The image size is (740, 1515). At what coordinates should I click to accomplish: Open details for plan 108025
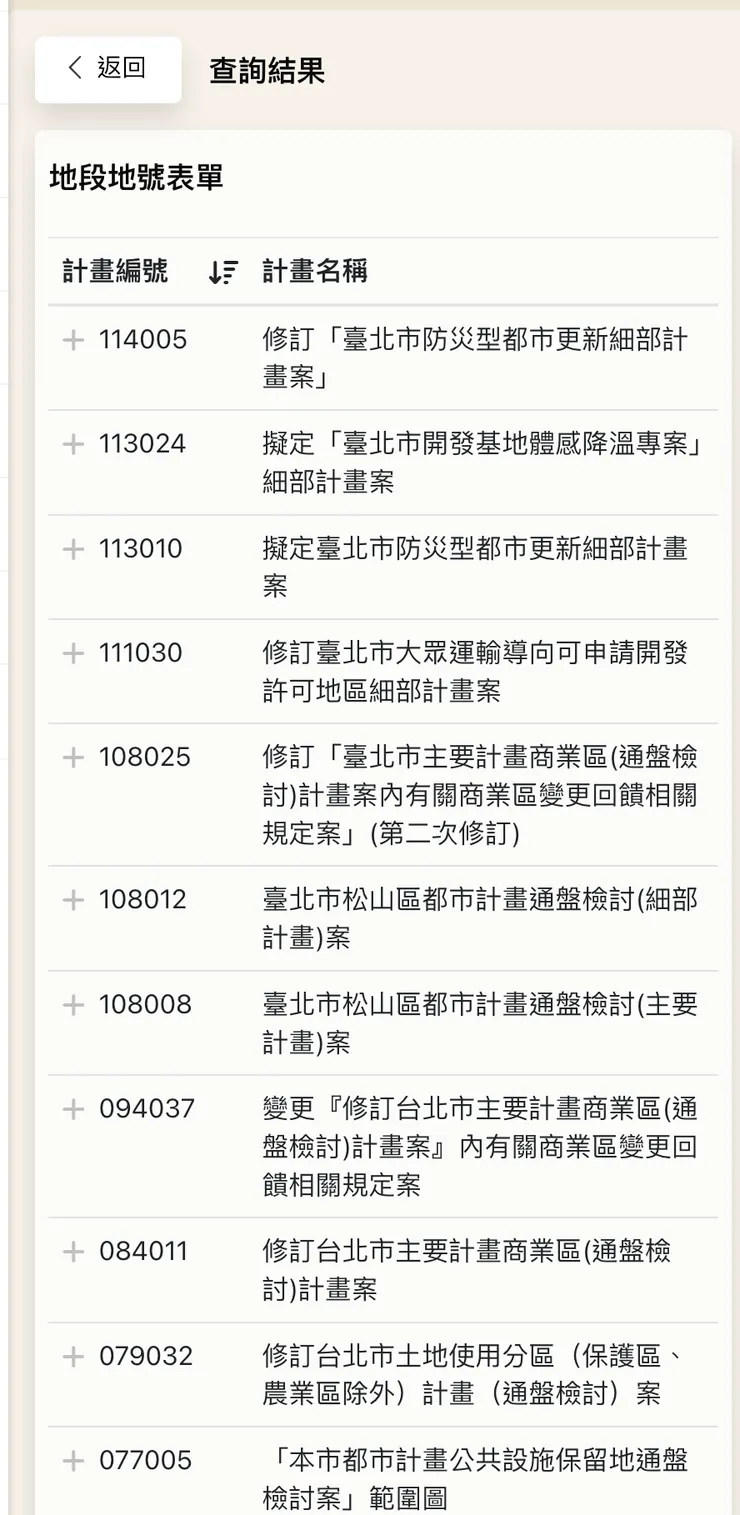72,757
